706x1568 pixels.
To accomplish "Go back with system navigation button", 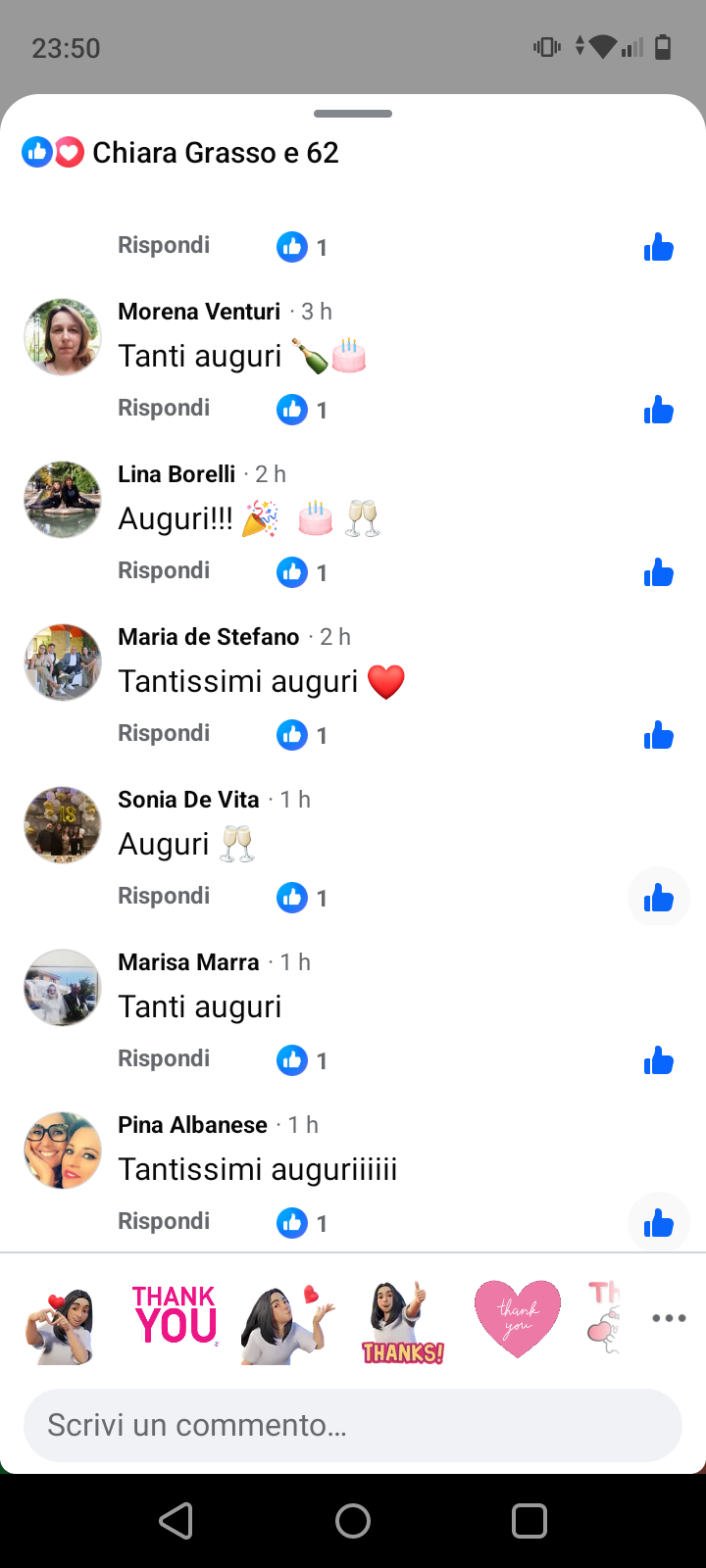I will (176, 1521).
